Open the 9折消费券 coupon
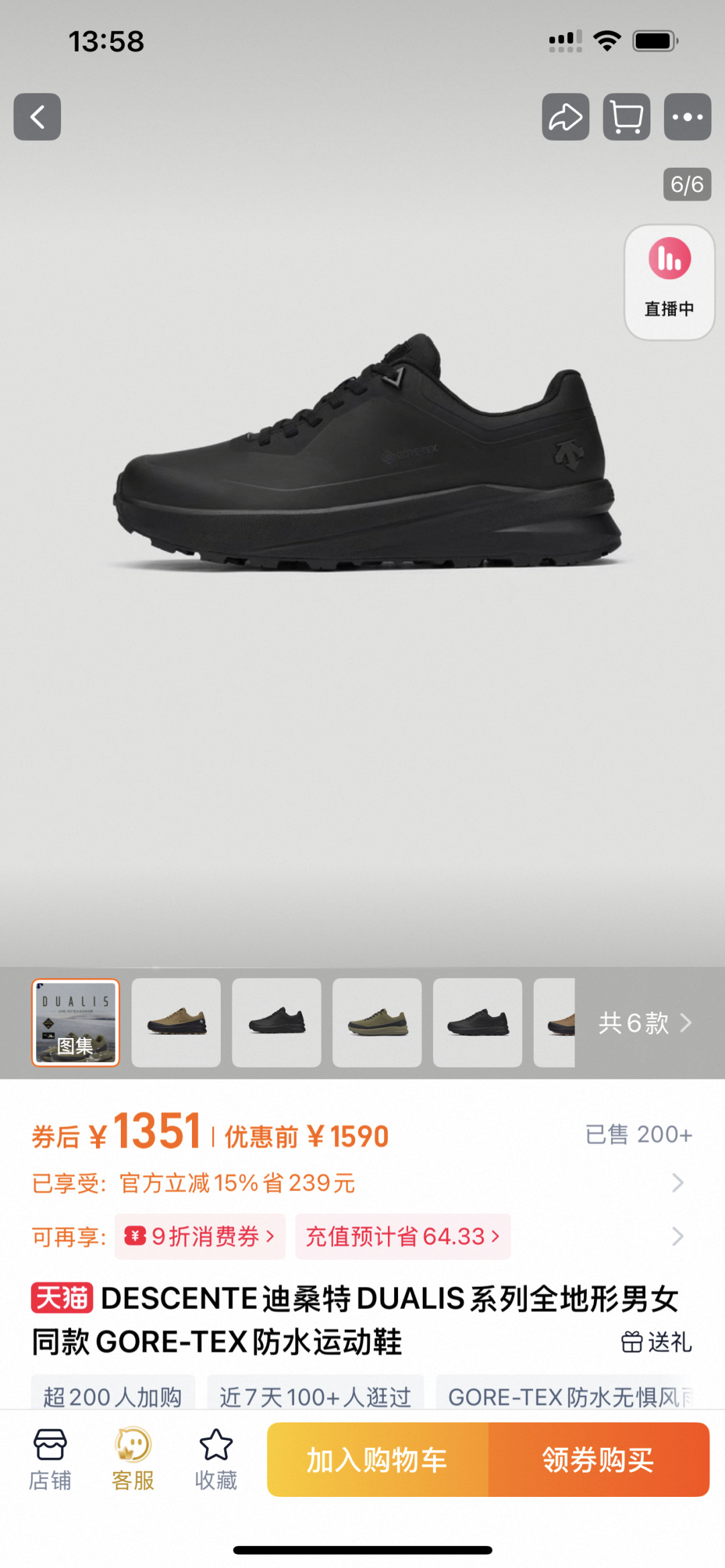725x1568 pixels. tap(200, 1236)
